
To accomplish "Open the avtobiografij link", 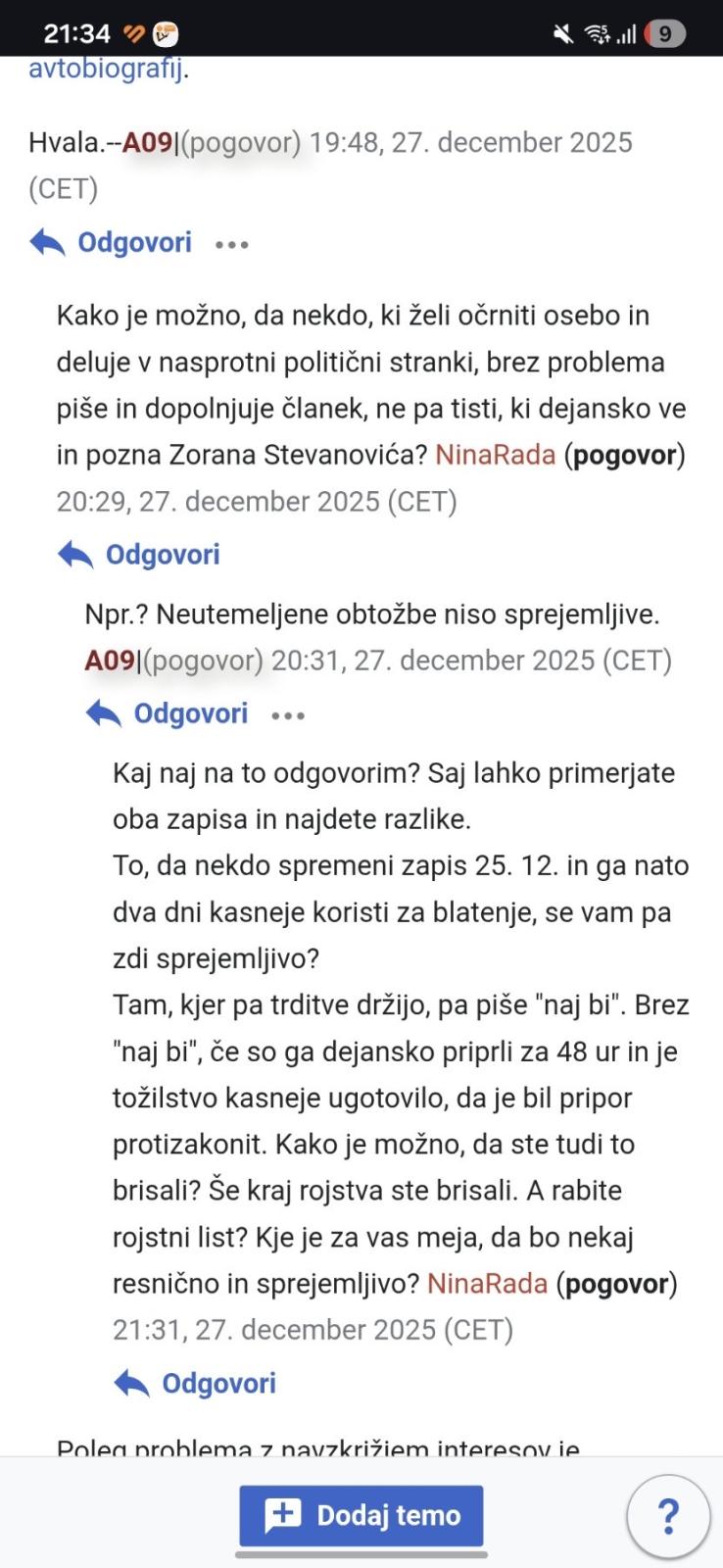I will point(106,70).
